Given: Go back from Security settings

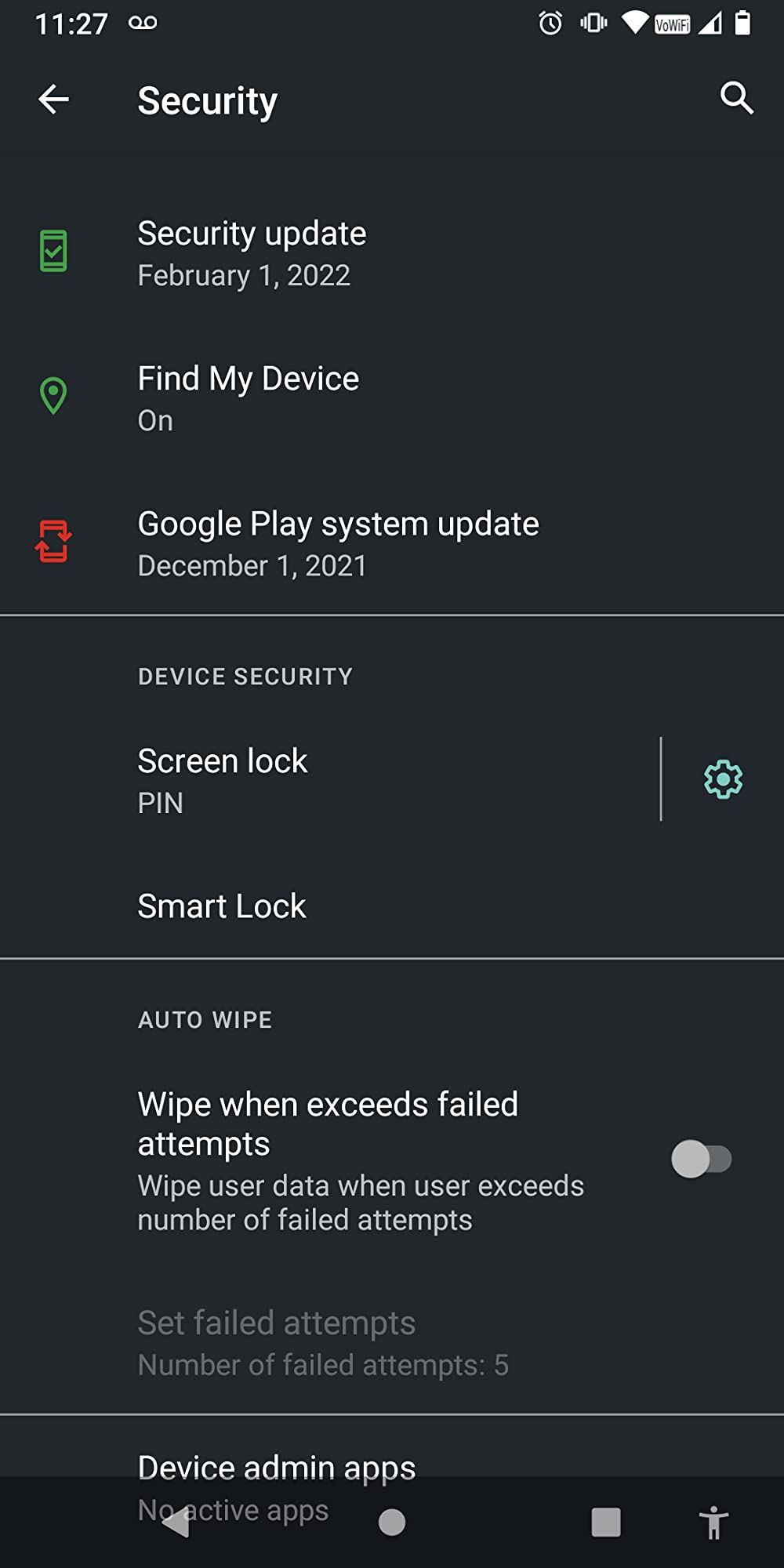Looking at the screenshot, I should [53, 100].
